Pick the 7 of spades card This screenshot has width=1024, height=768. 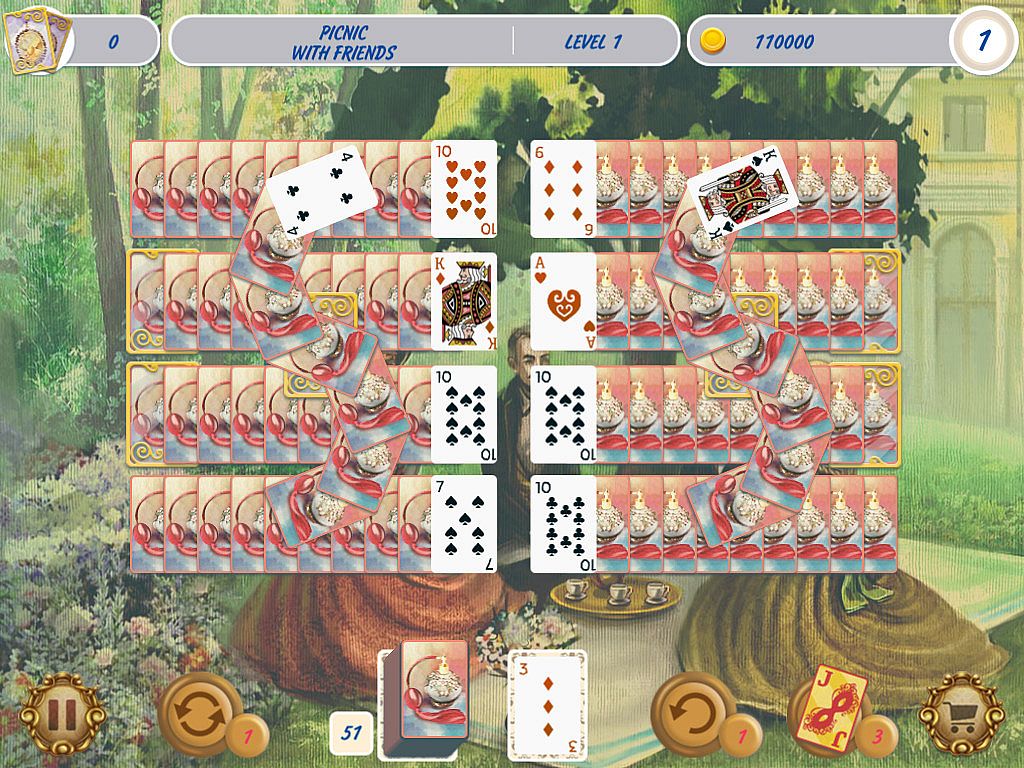pyautogui.click(x=464, y=524)
